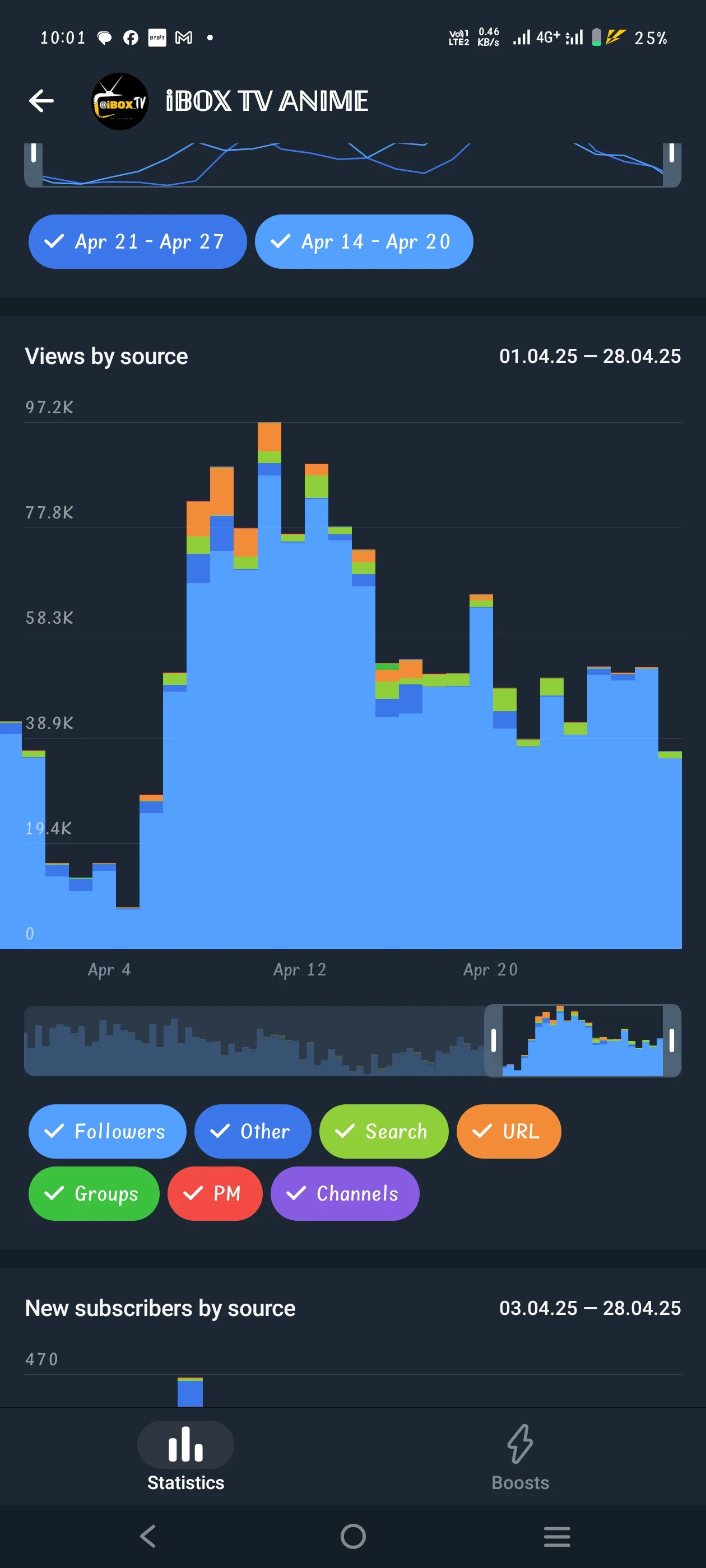Uncheck the Other source filter
Screen dimensions: 706x1568
pos(252,1131)
